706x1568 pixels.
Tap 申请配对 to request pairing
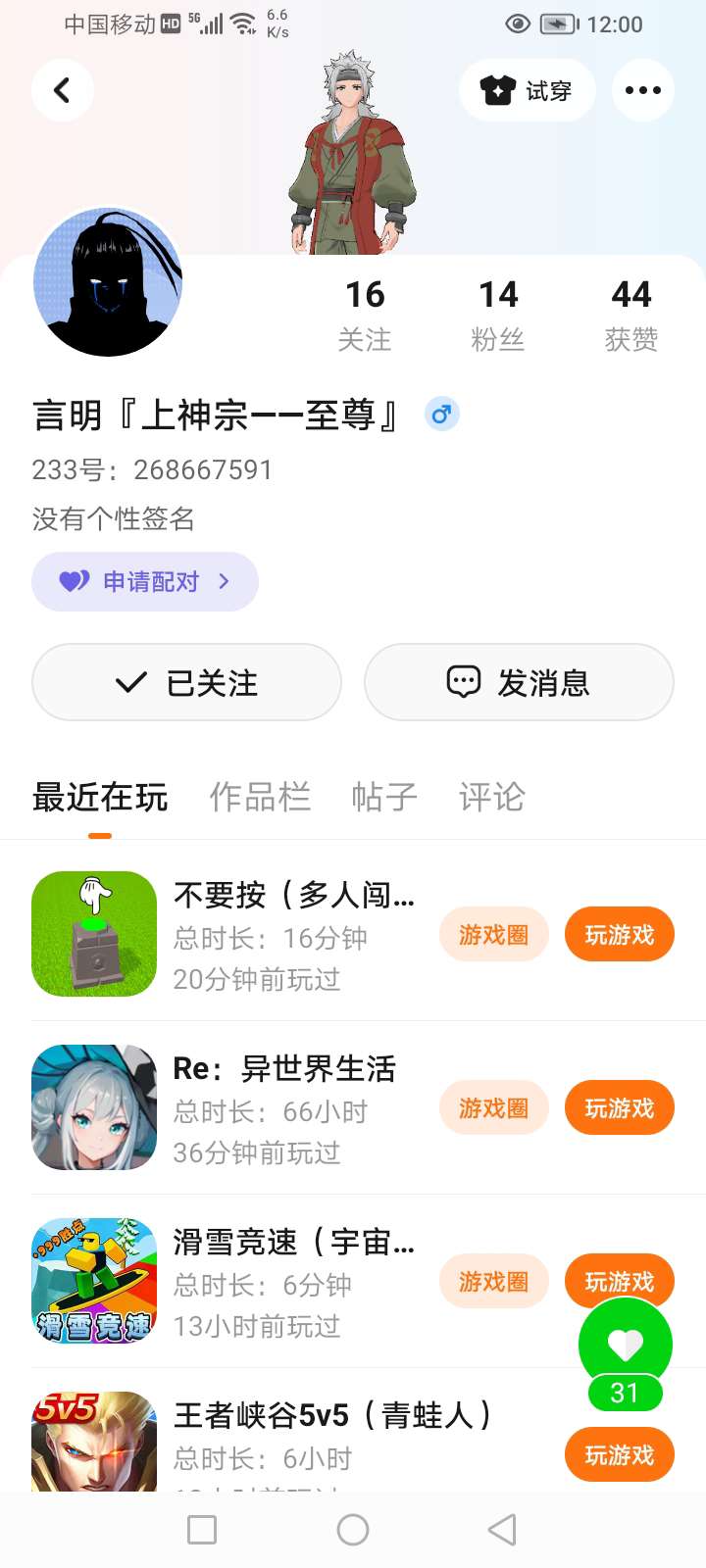(x=145, y=581)
